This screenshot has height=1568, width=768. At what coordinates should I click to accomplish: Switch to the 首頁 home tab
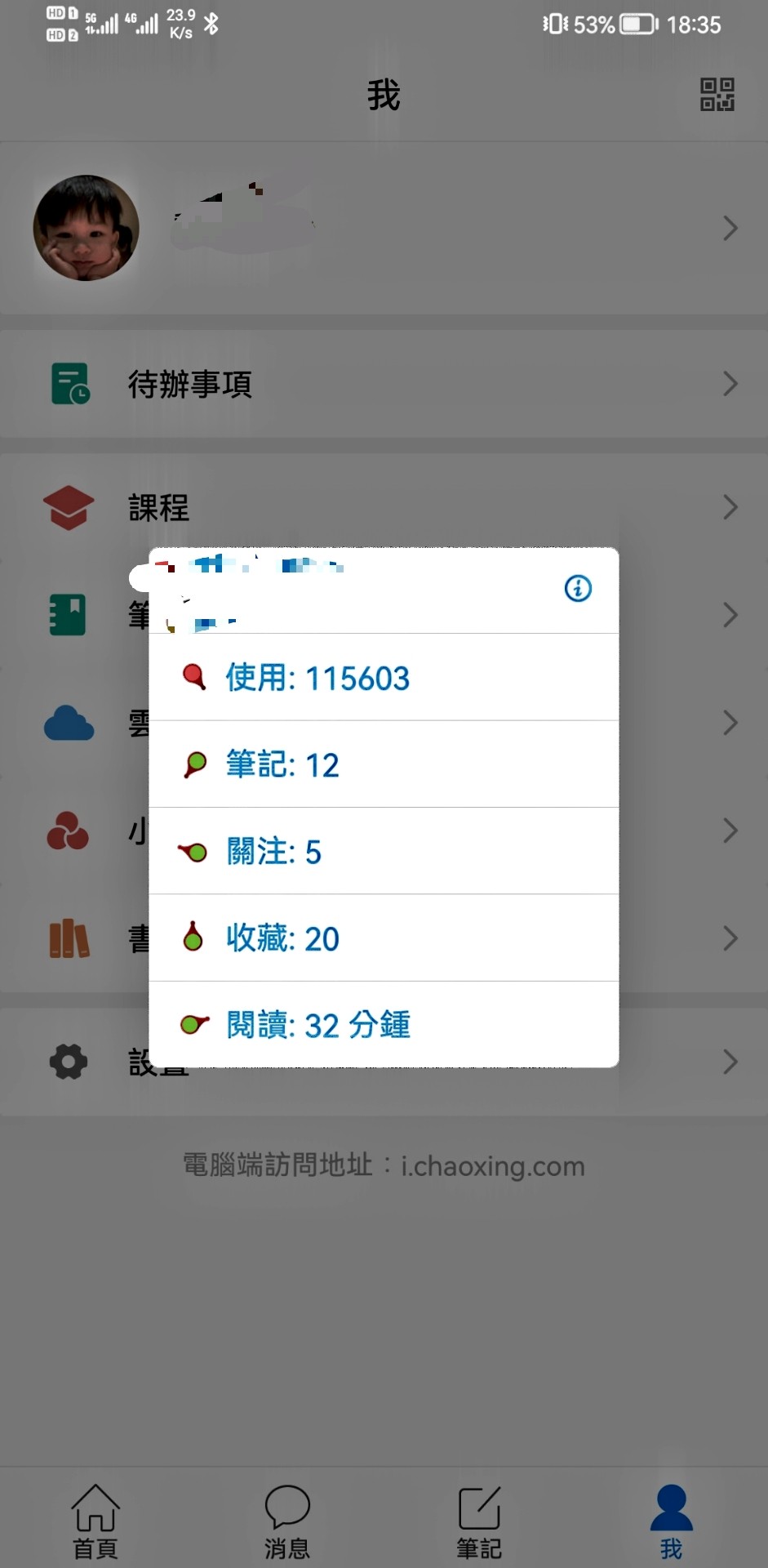pyautogui.click(x=95, y=1522)
